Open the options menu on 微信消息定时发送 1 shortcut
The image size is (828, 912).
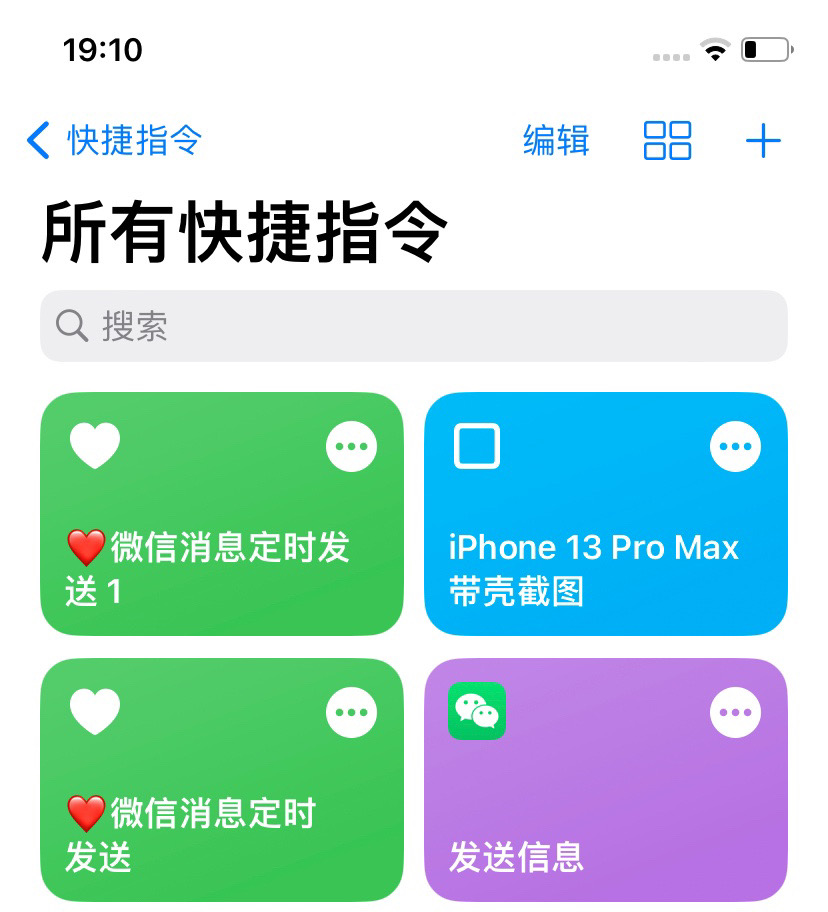pos(351,446)
